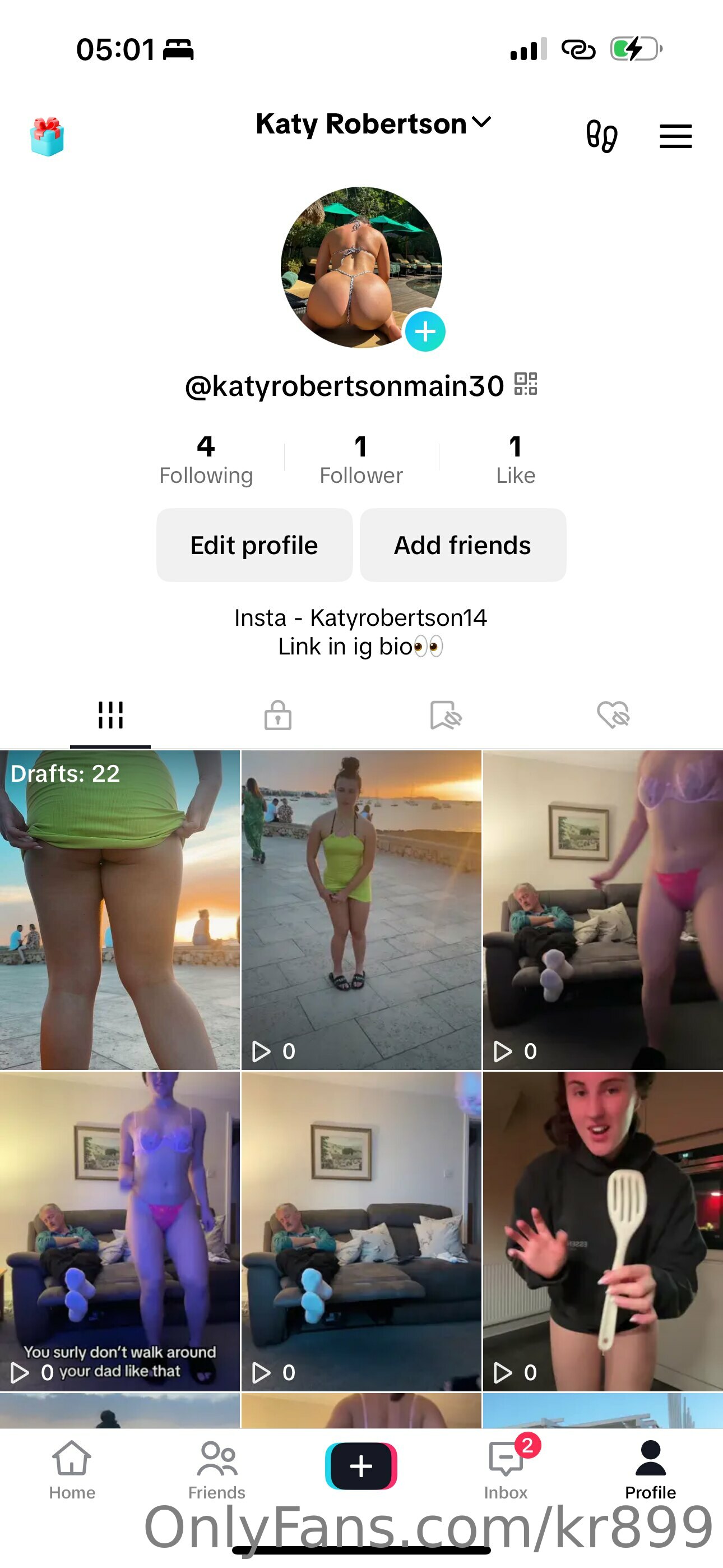Viewport: 723px width, 1568px height.
Task: Tap Add friends
Action: [462, 545]
